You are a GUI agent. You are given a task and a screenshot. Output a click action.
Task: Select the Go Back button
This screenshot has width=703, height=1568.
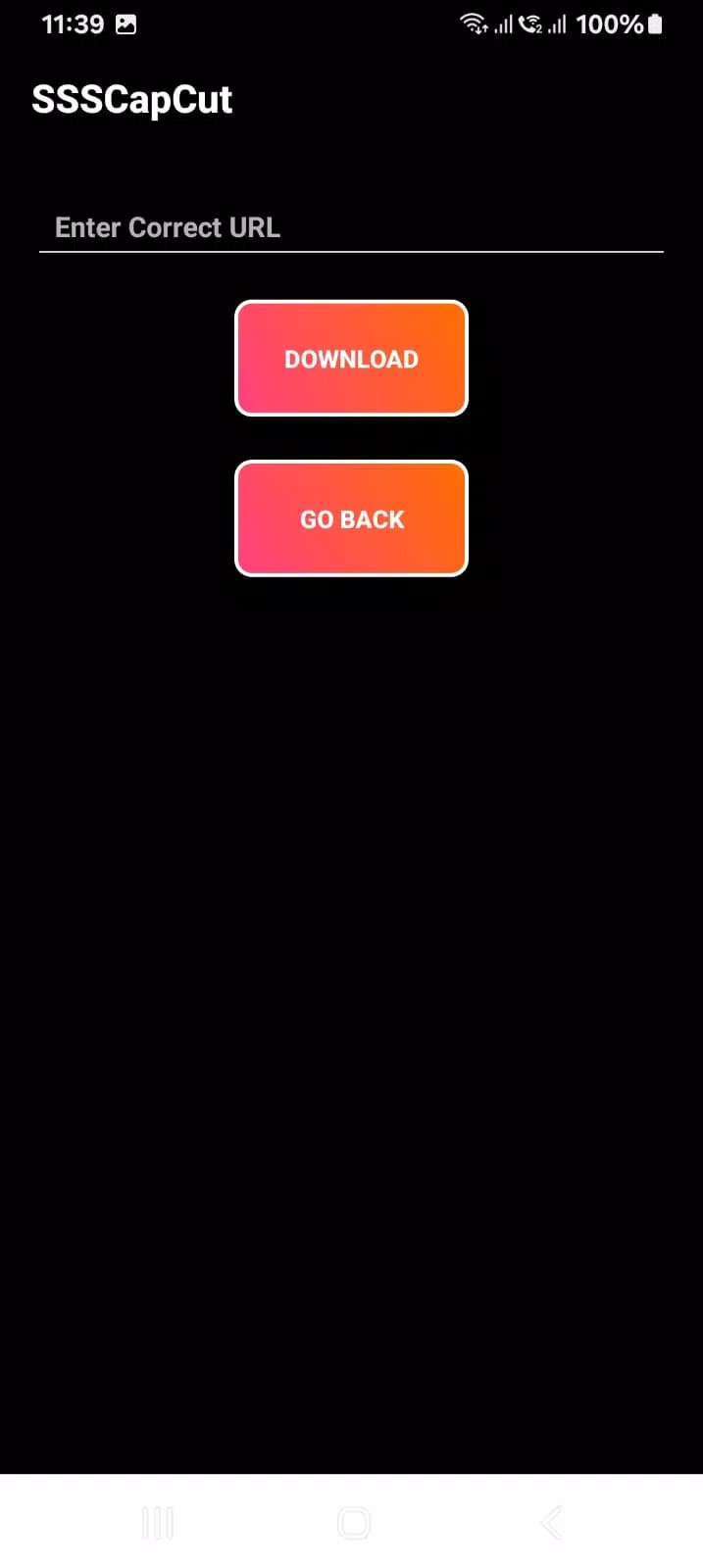(351, 518)
